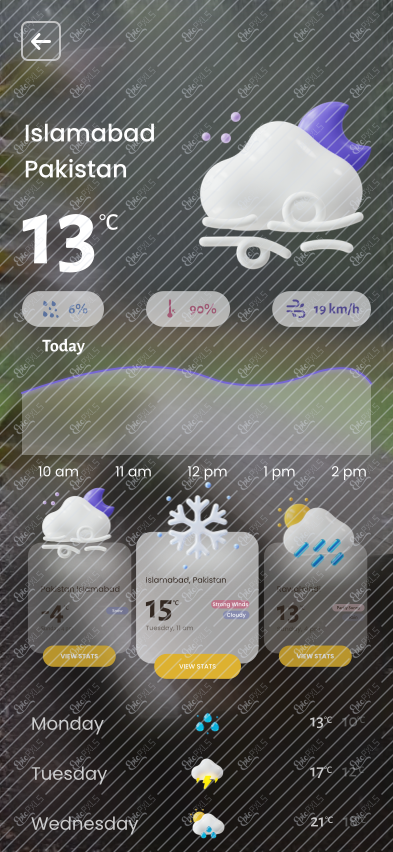
Task: Open Tuesday's forecast row
Action: coord(198,774)
